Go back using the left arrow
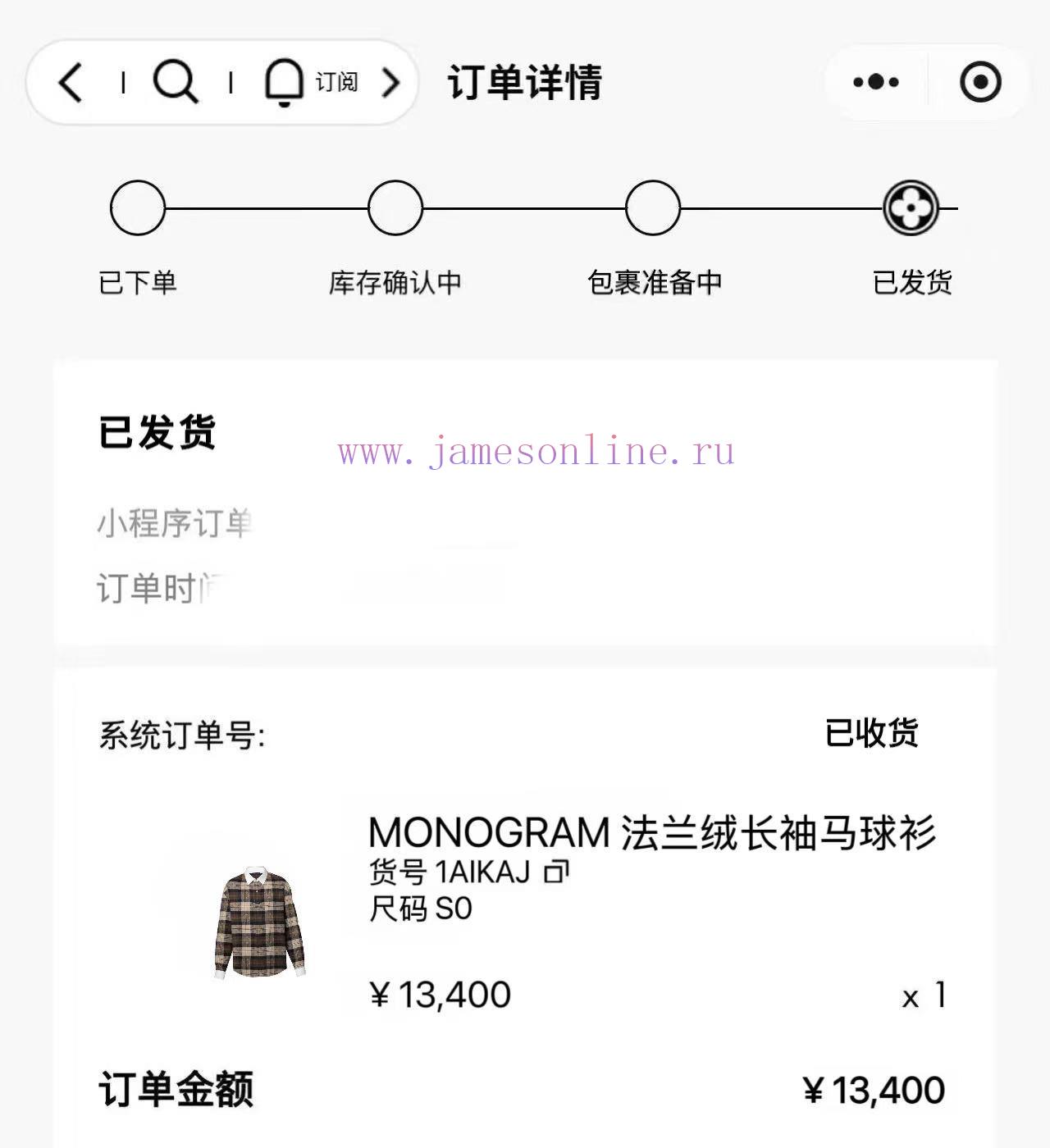This screenshot has height=1148, width=1050. click(71, 83)
